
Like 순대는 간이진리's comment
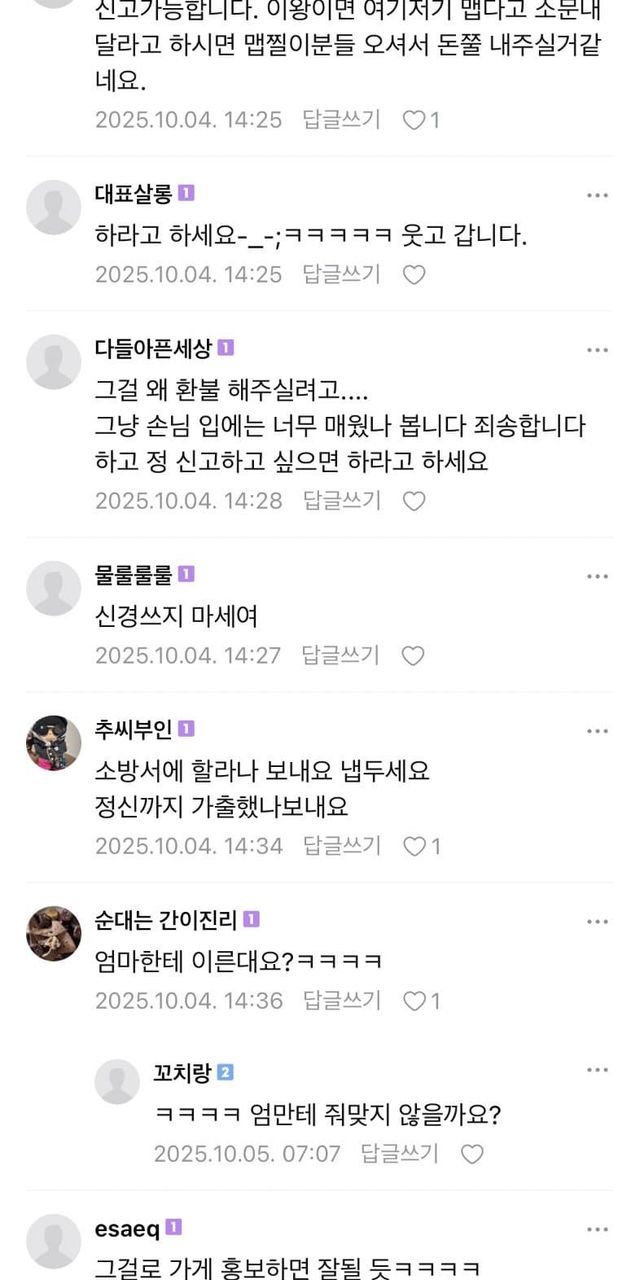(x=414, y=1001)
